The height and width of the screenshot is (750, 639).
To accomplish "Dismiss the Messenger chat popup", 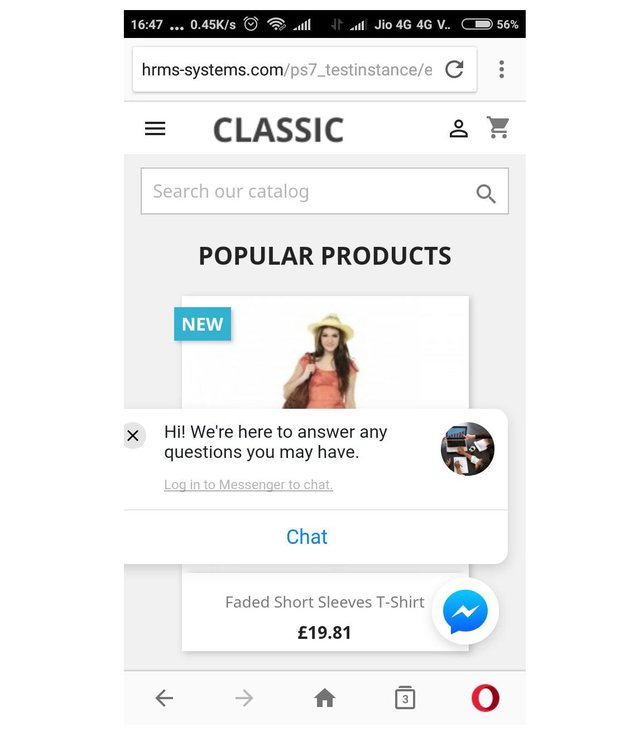I will (x=133, y=436).
